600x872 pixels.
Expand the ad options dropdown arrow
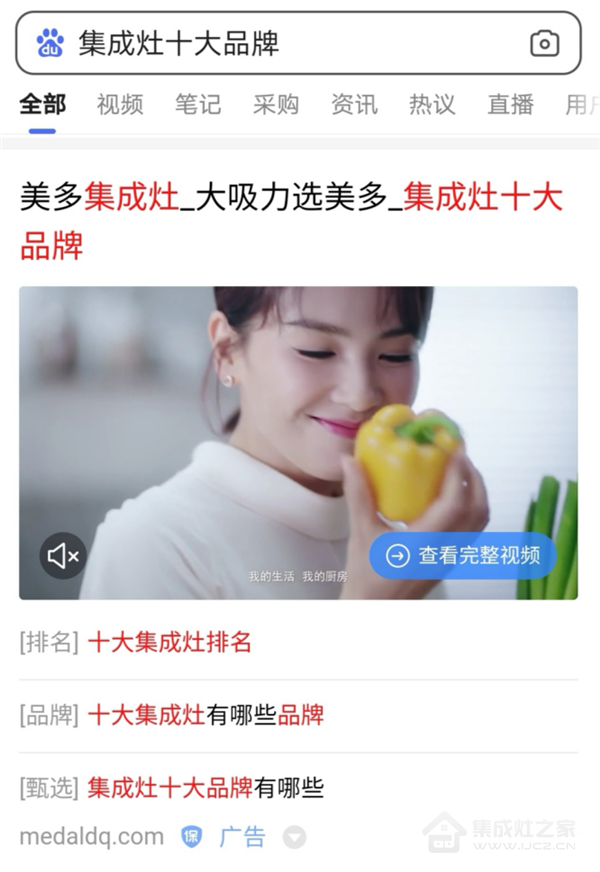[x=293, y=837]
